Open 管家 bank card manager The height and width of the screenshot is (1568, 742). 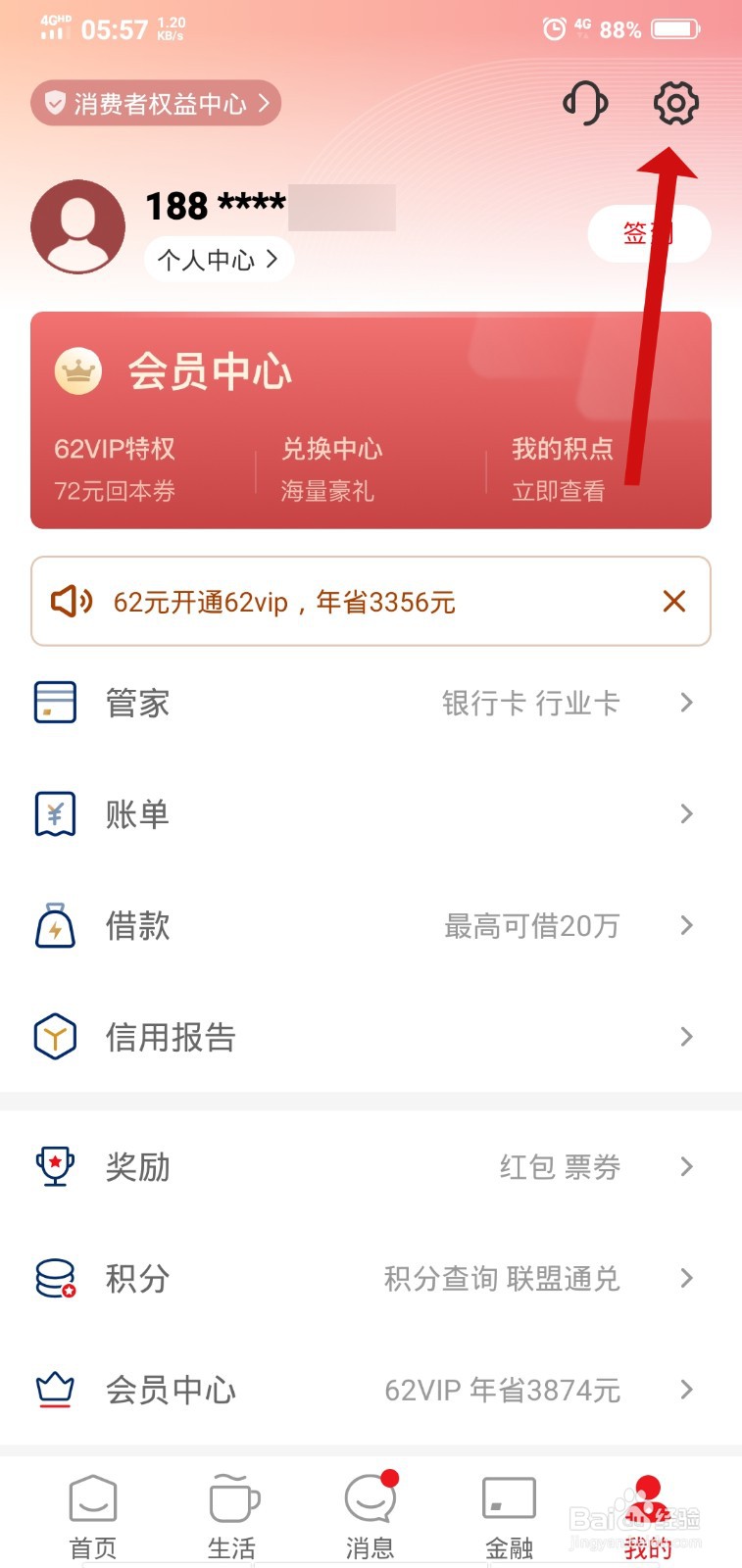click(371, 703)
